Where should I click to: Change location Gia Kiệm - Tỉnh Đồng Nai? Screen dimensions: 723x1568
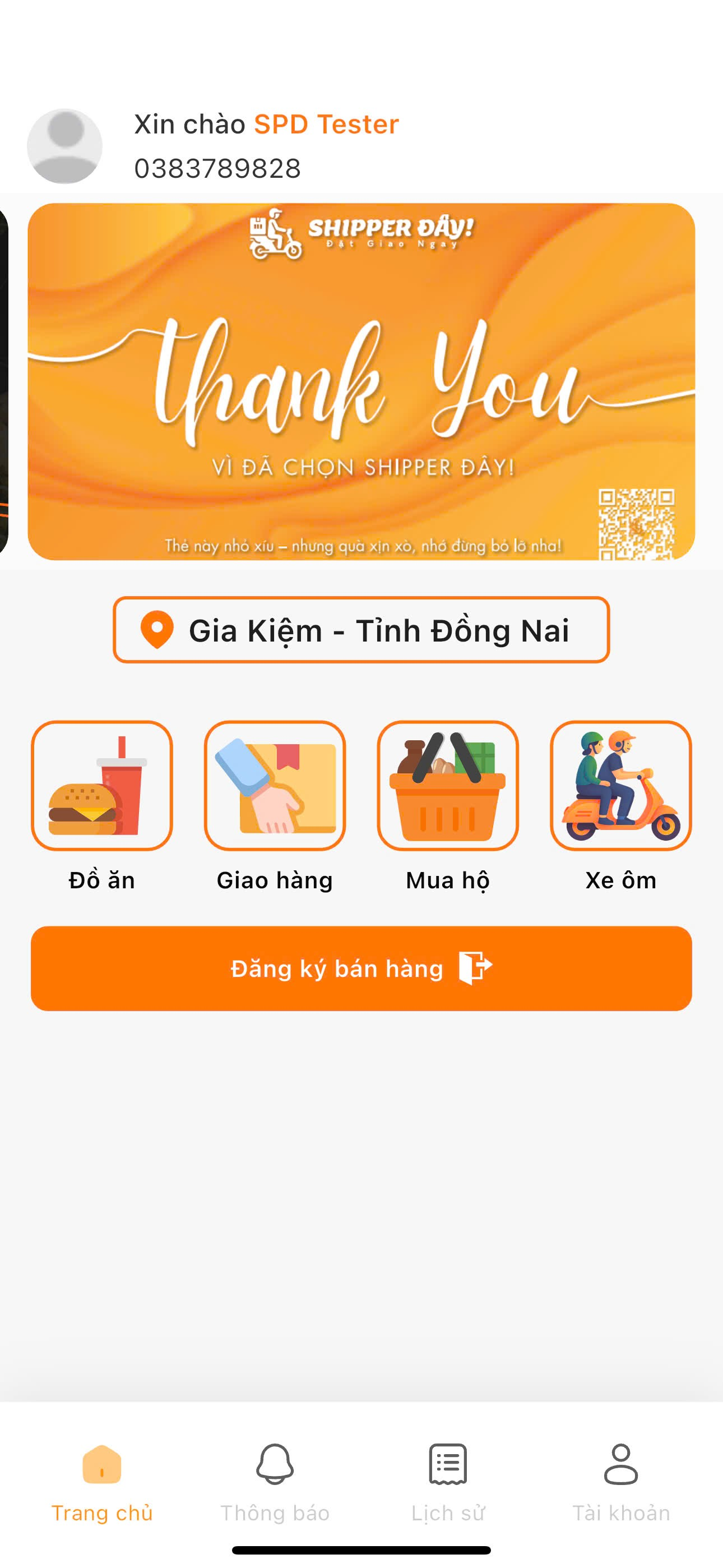(361, 630)
